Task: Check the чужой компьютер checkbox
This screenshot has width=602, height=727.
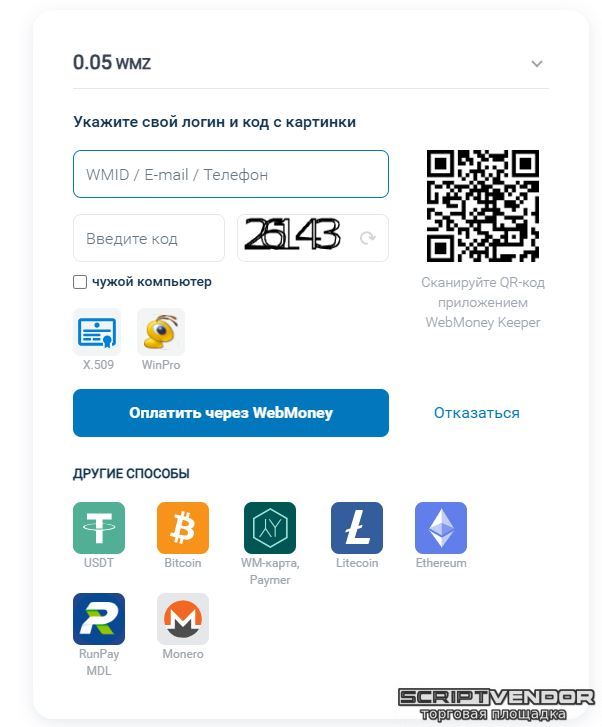Action: [x=80, y=282]
